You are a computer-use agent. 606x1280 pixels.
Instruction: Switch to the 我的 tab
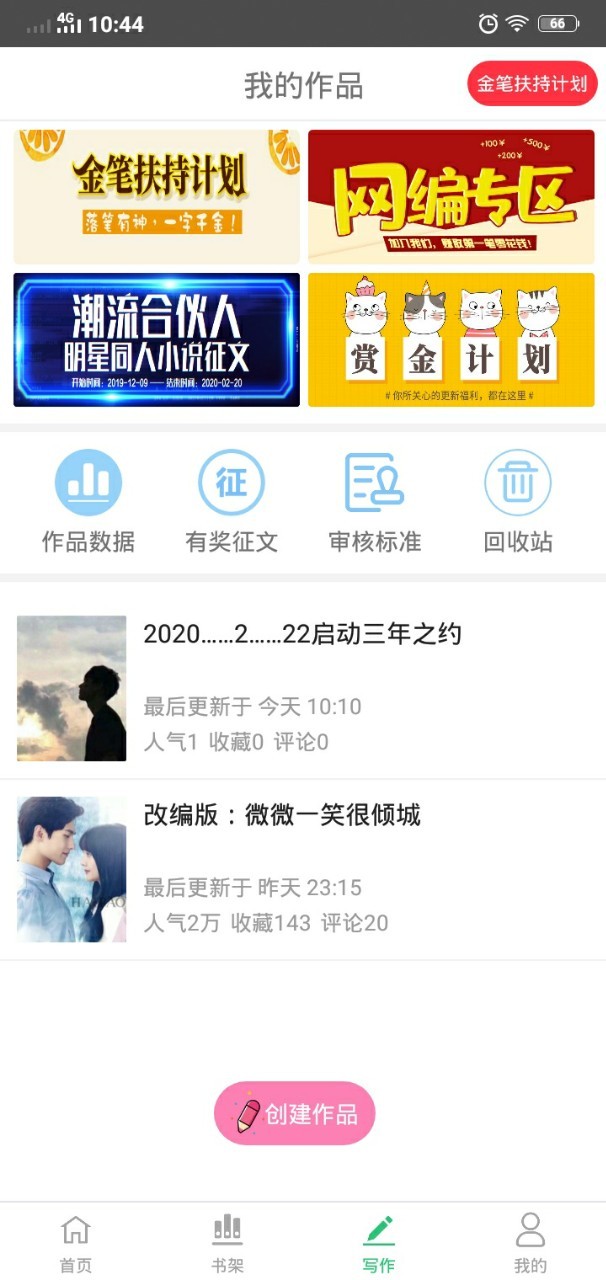[530, 1243]
